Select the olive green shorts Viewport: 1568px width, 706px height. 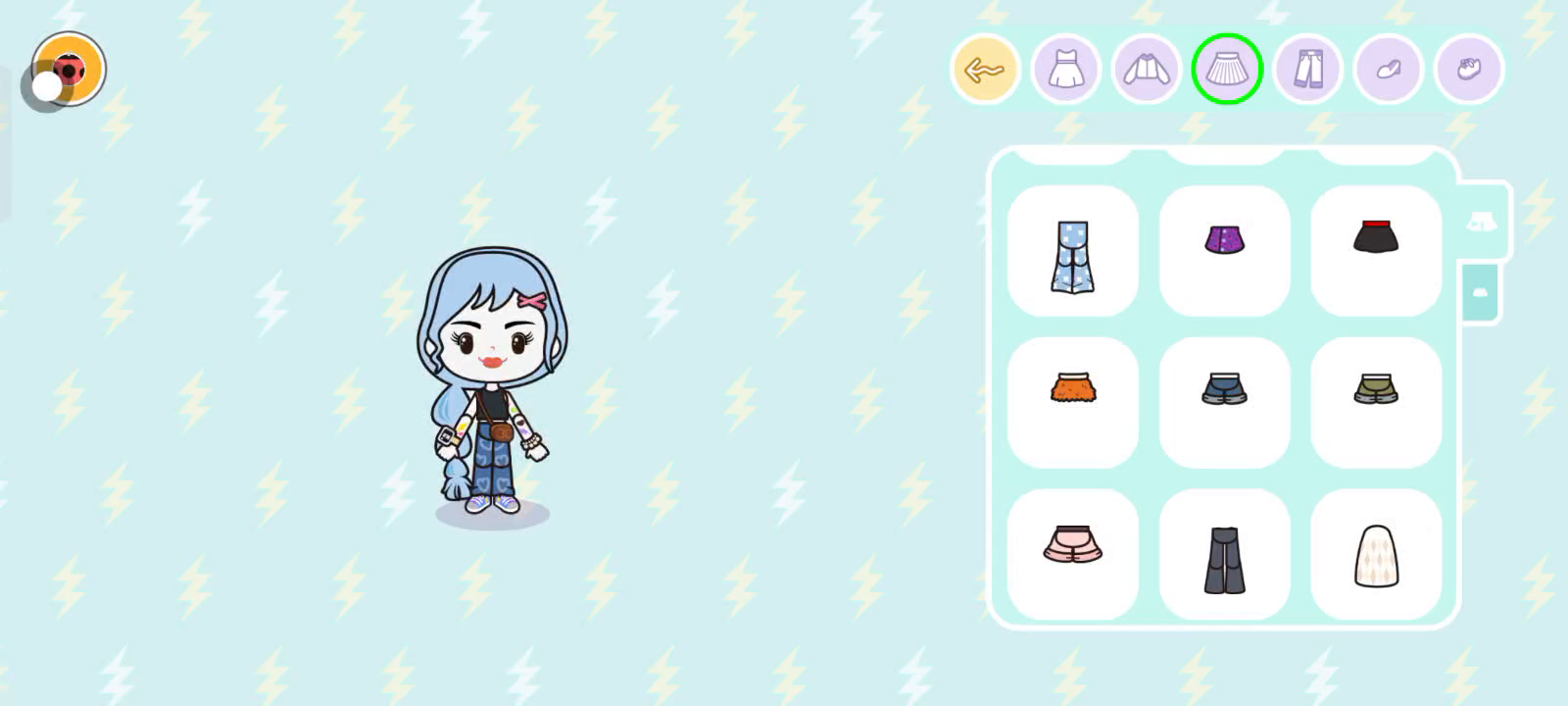click(x=1376, y=403)
